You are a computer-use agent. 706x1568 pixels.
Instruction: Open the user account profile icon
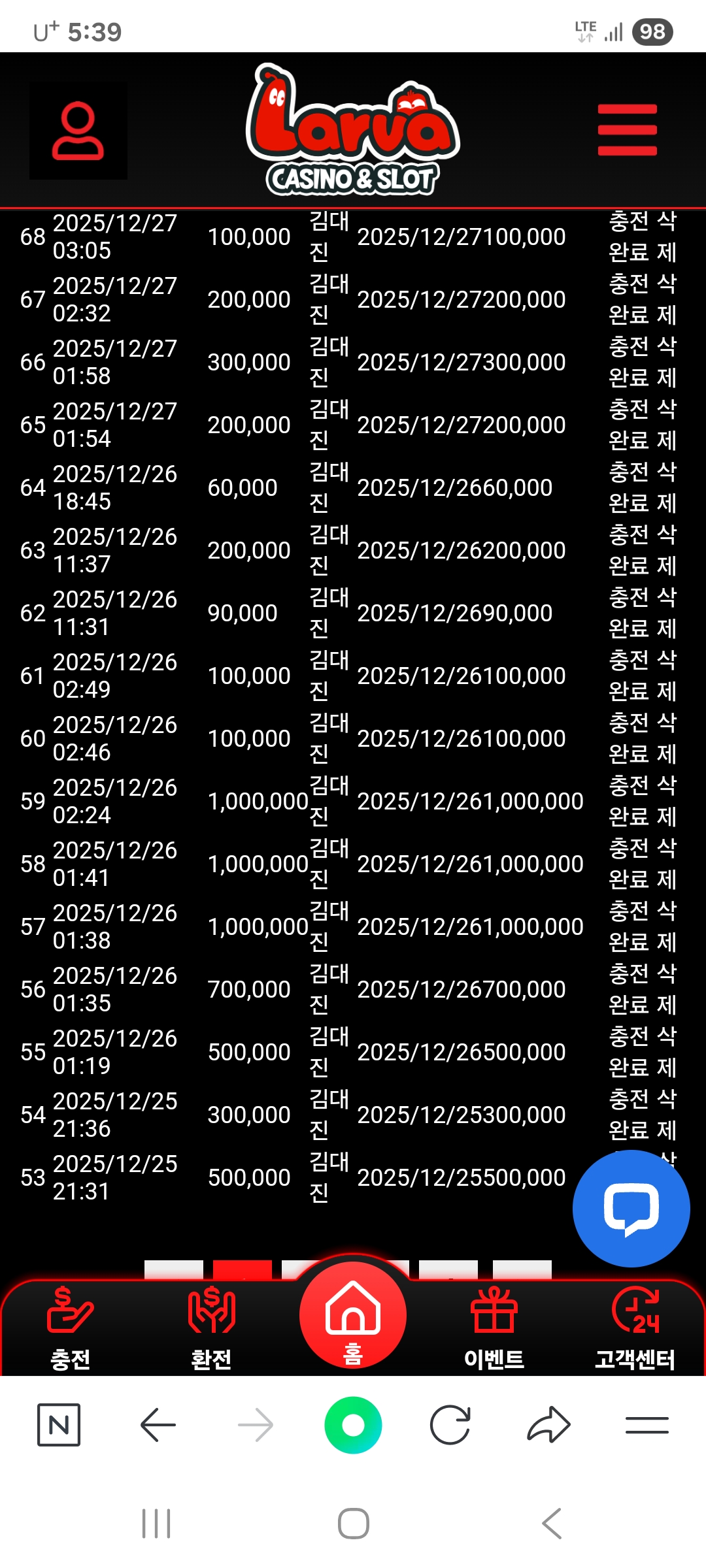click(x=78, y=131)
